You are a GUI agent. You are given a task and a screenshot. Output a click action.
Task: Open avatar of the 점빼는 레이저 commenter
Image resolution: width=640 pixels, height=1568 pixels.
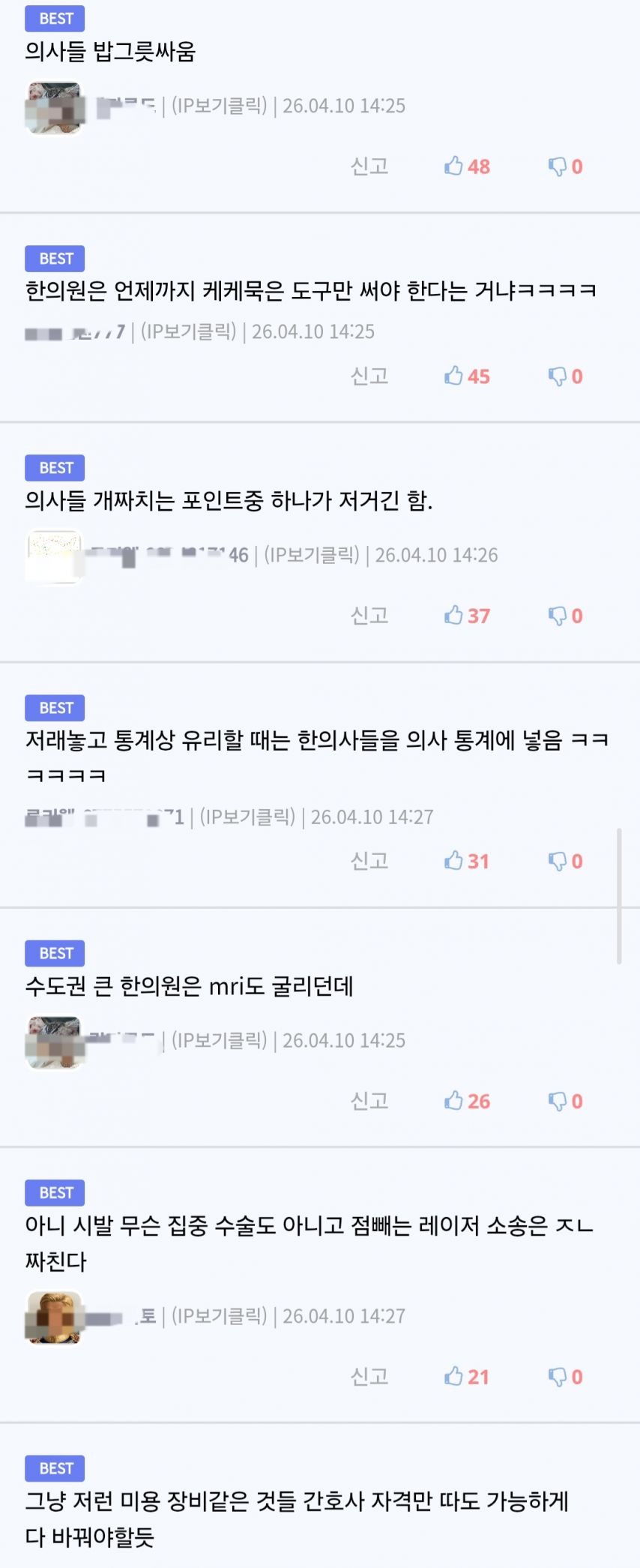(54, 1317)
